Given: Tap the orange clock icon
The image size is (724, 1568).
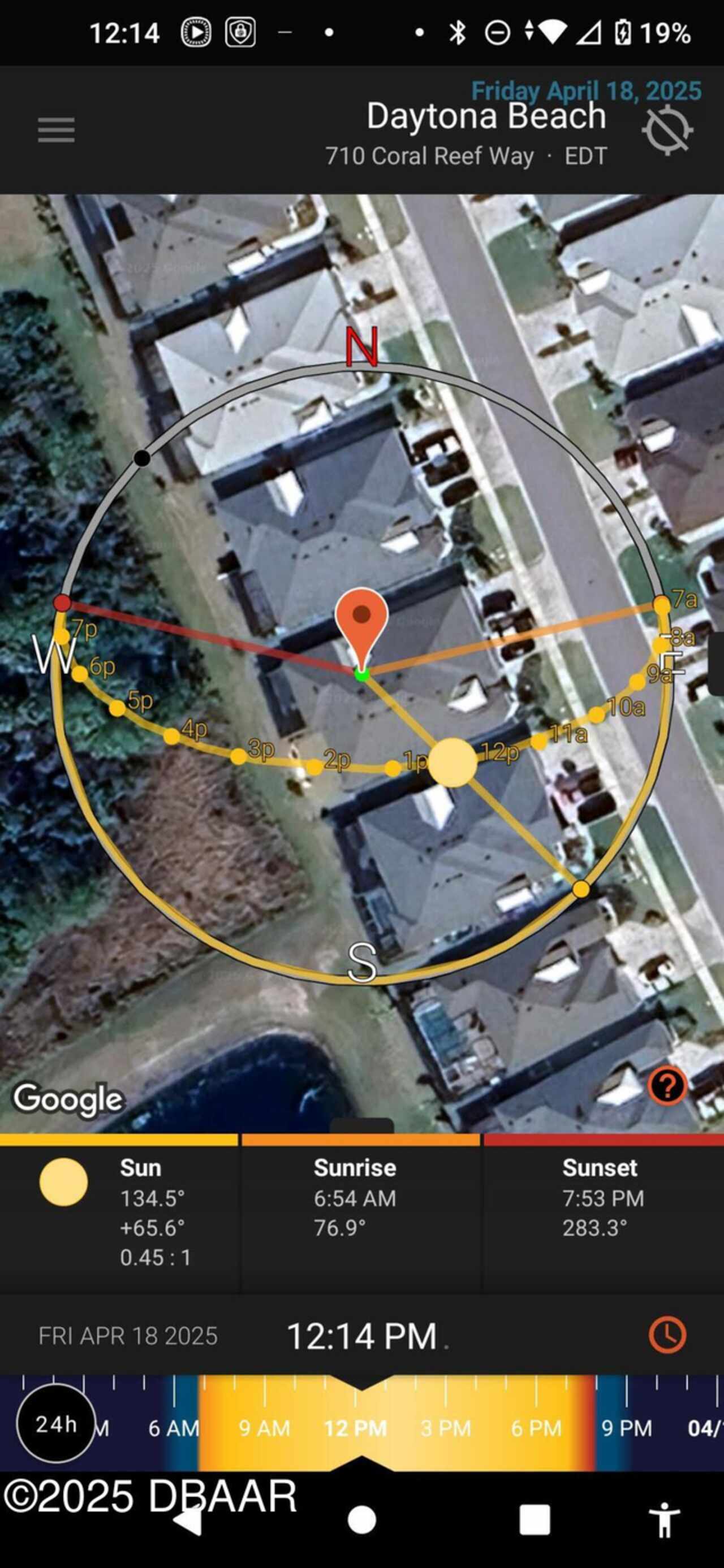Looking at the screenshot, I should pyautogui.click(x=667, y=1336).
